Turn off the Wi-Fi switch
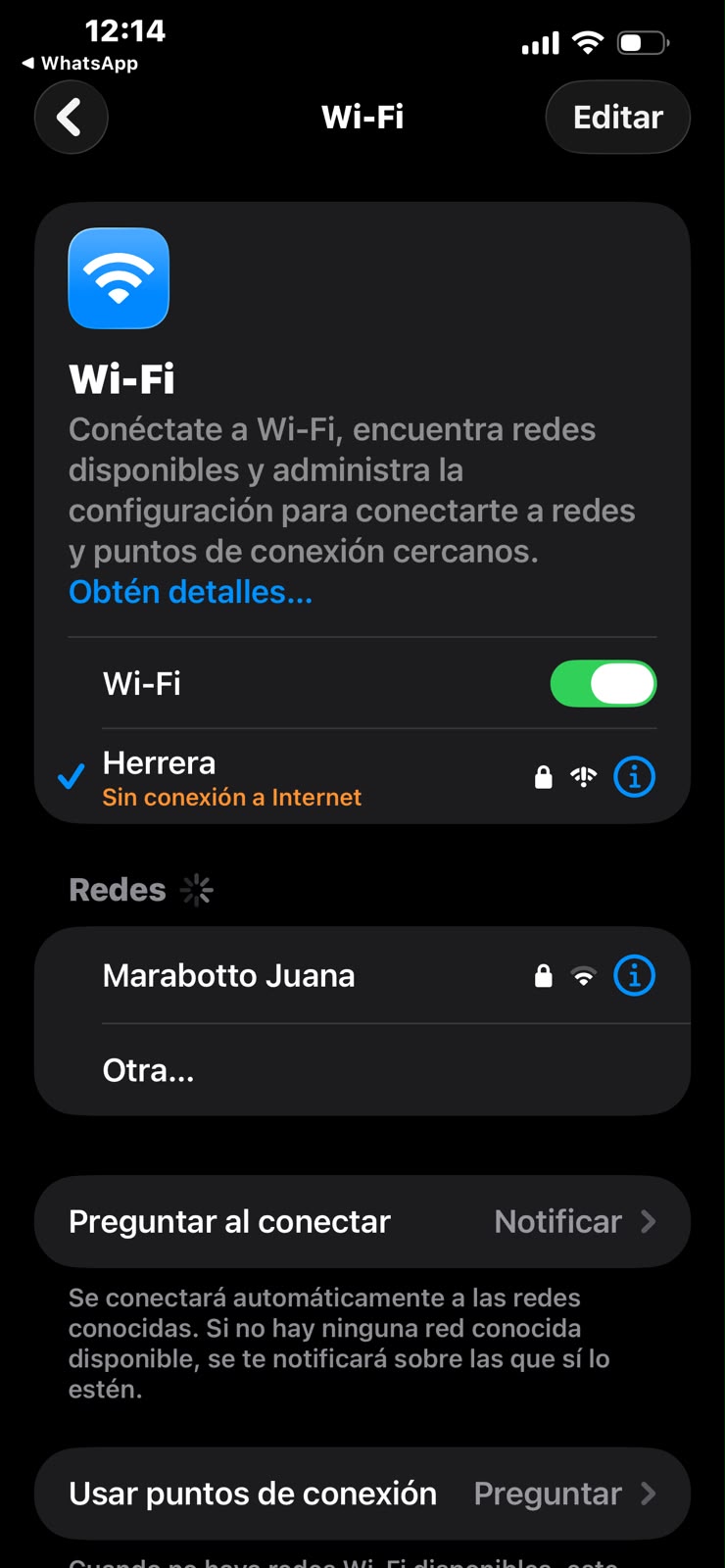Screen dimensions: 725x1568 click(604, 683)
